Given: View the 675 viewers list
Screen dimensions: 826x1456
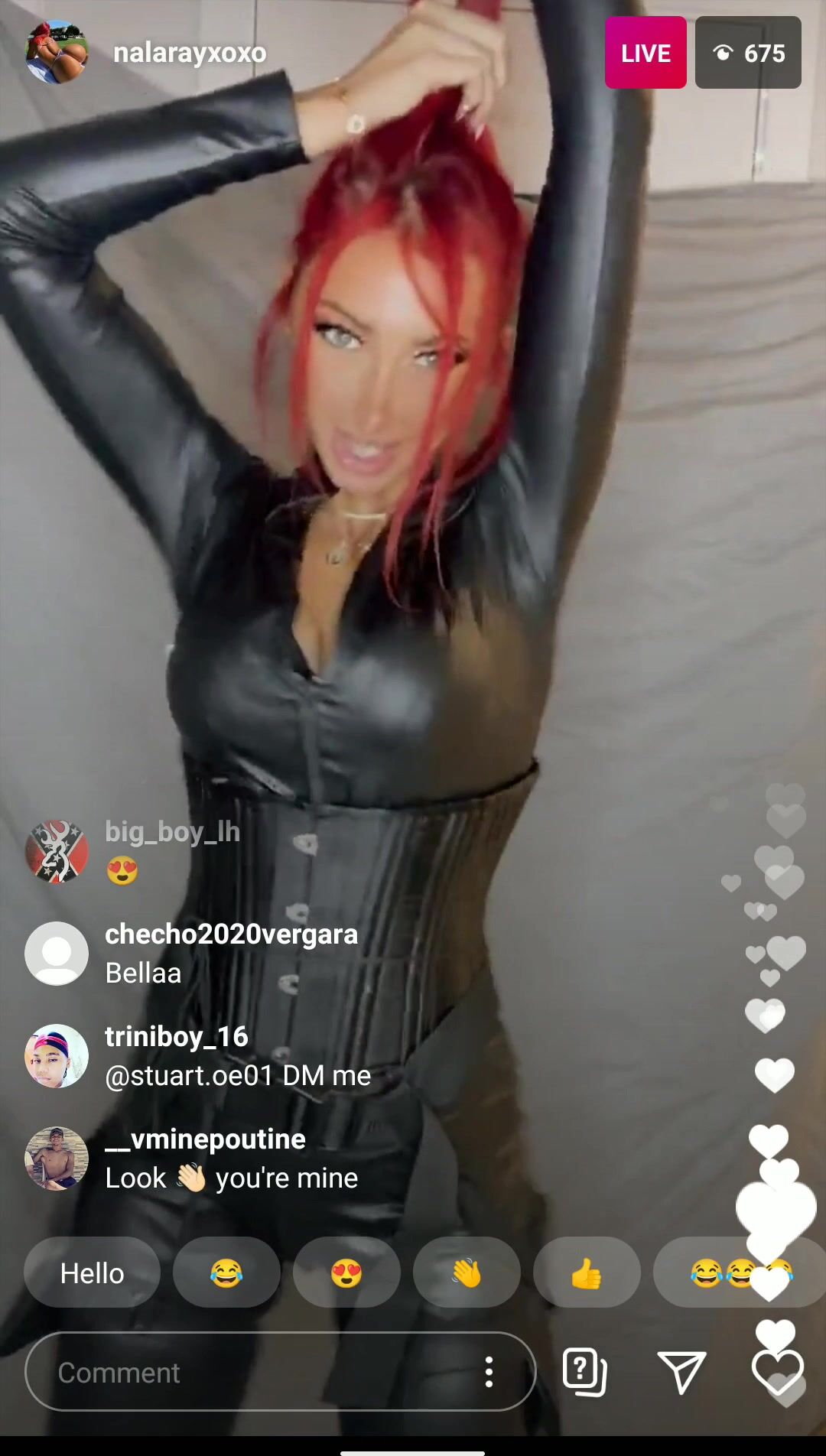Looking at the screenshot, I should pos(748,53).
